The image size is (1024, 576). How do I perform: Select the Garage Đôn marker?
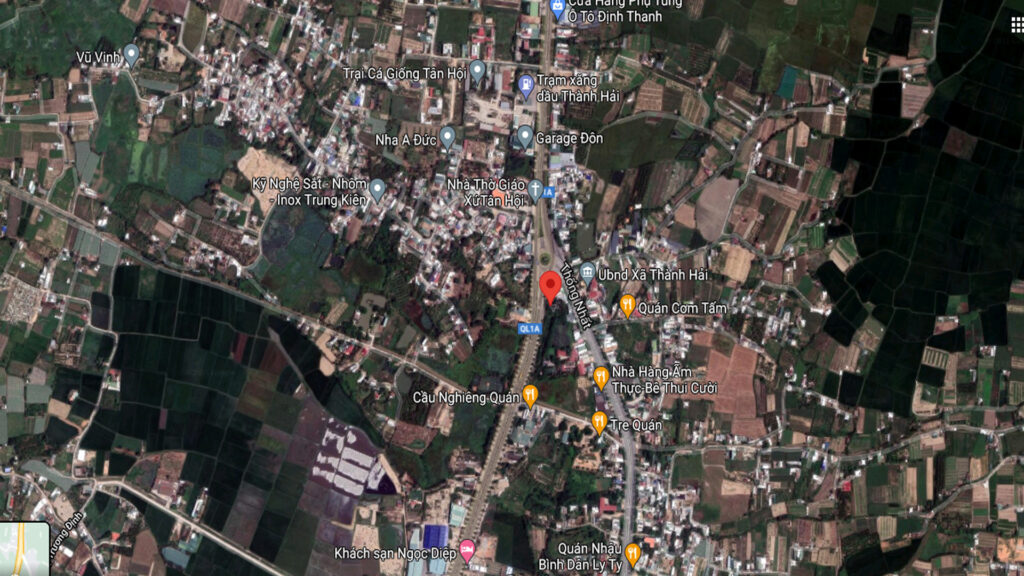[525, 135]
